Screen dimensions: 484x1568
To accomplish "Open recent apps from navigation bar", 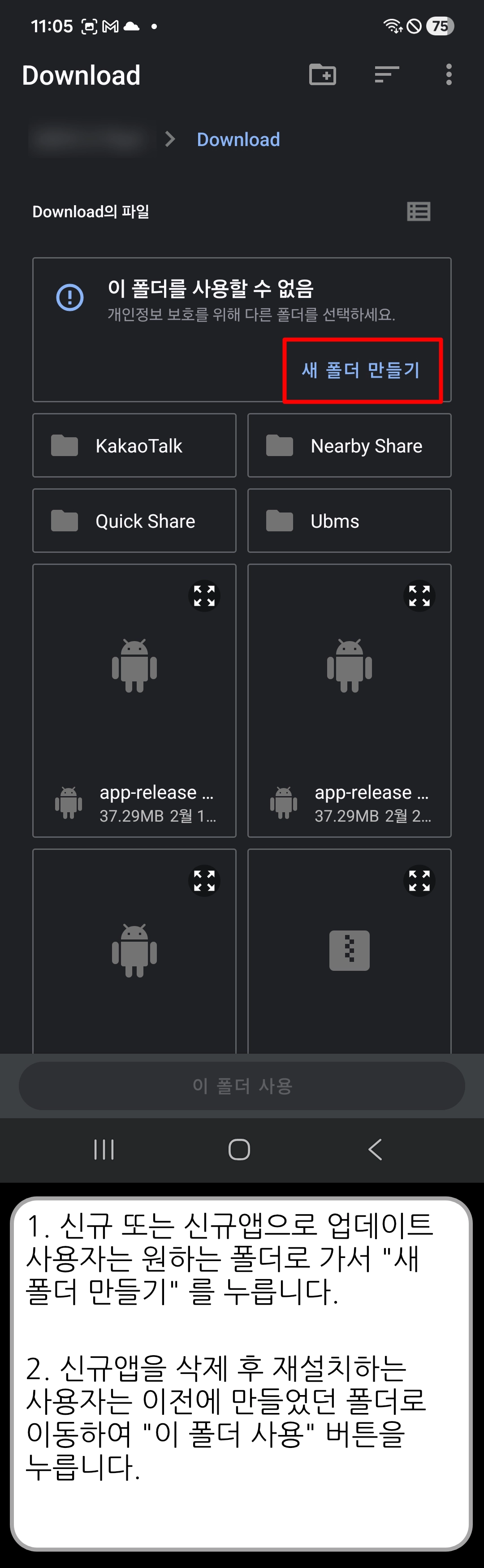I will pos(104,1149).
